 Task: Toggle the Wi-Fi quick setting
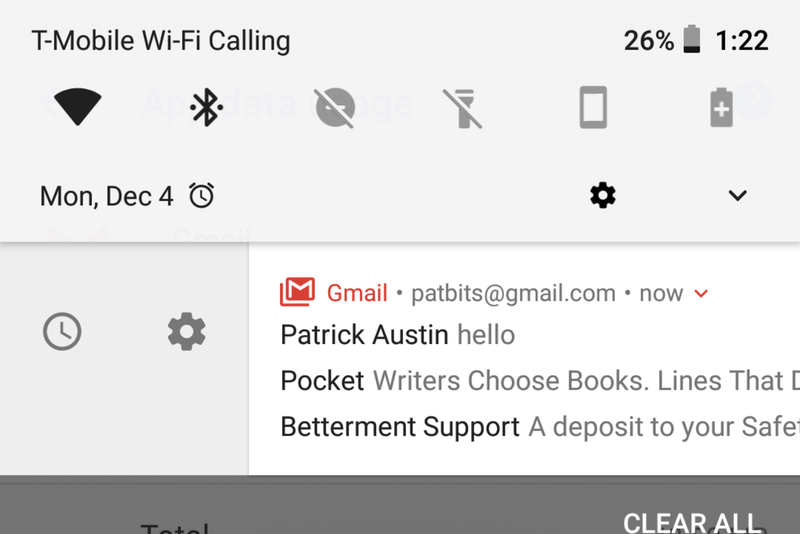(x=77, y=107)
